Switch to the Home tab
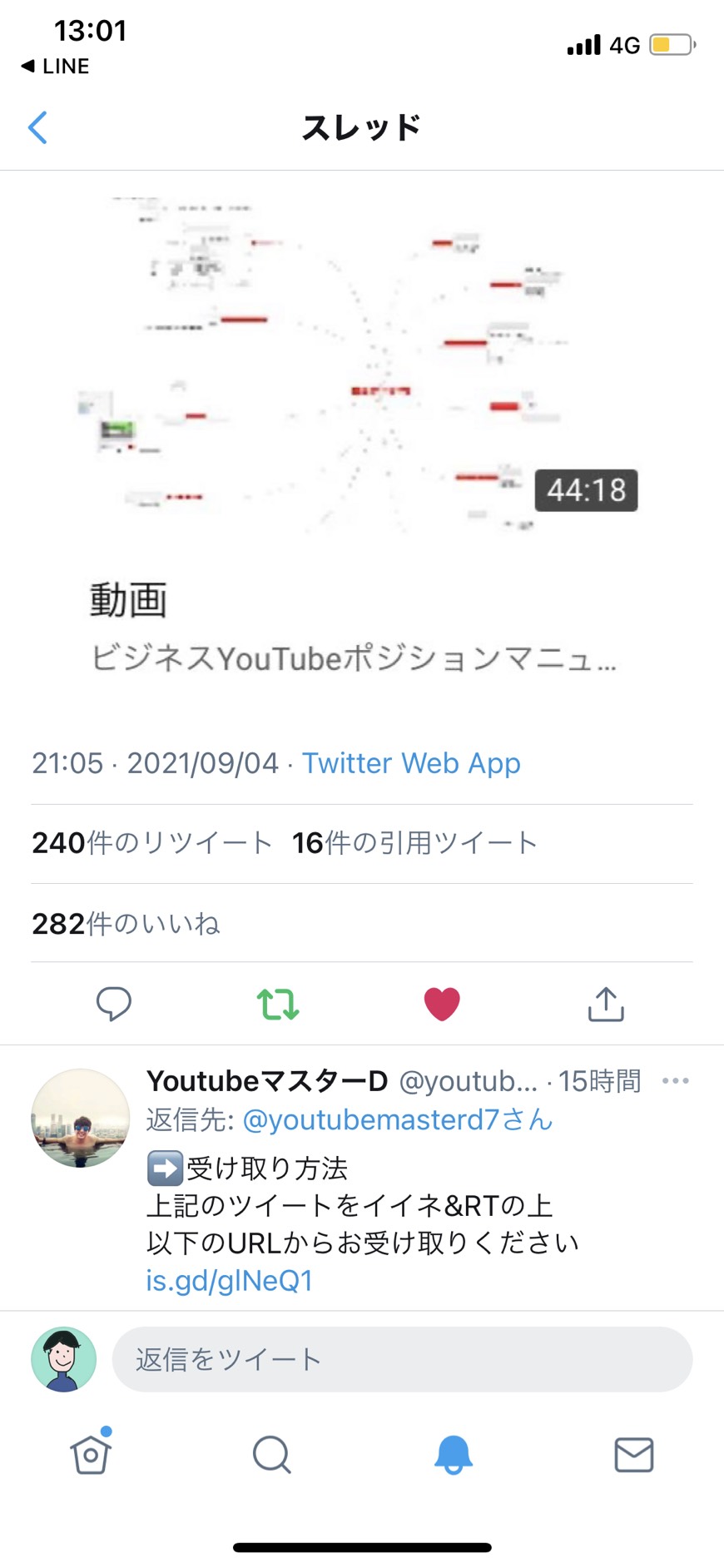This screenshot has height=1568, width=724. [x=91, y=1453]
